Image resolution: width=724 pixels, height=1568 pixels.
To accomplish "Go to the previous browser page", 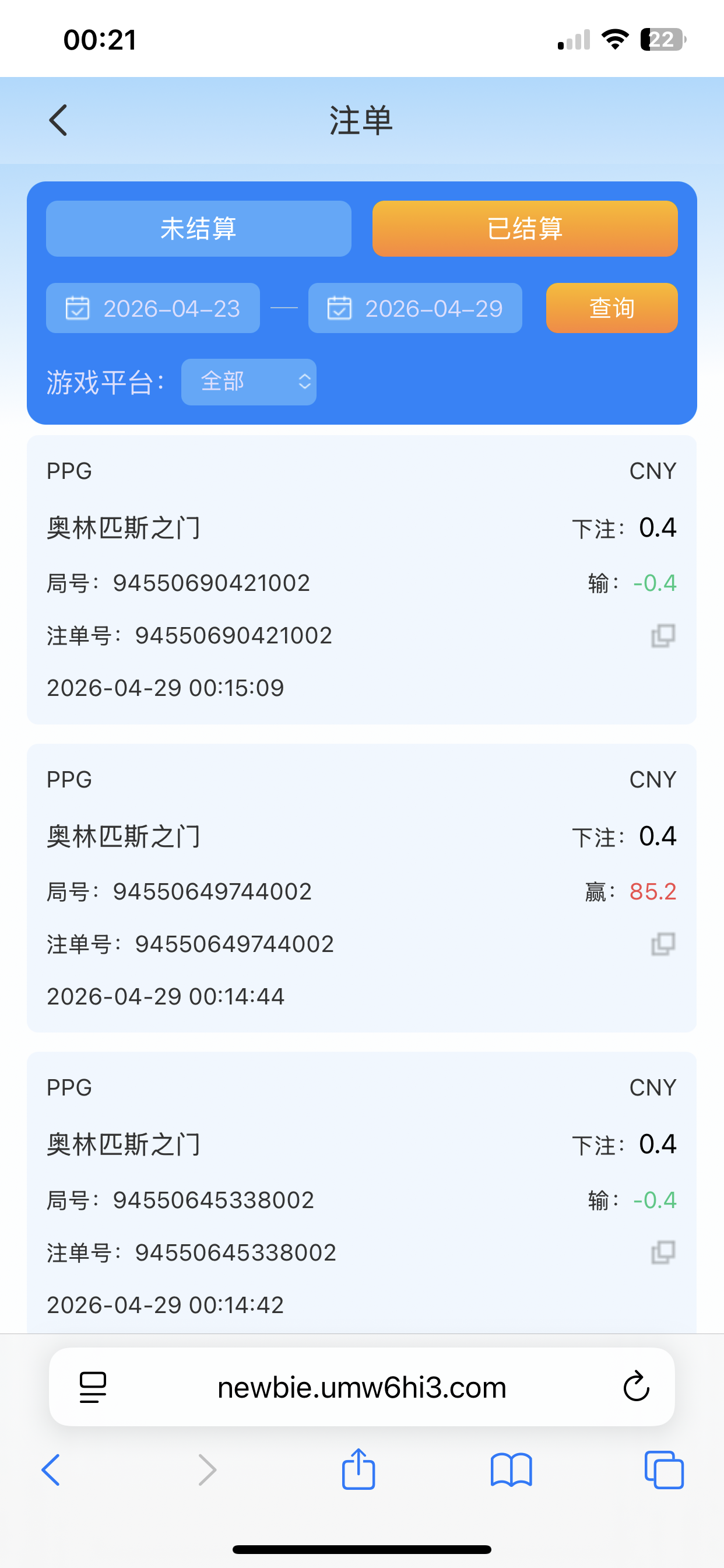I will (x=51, y=1470).
